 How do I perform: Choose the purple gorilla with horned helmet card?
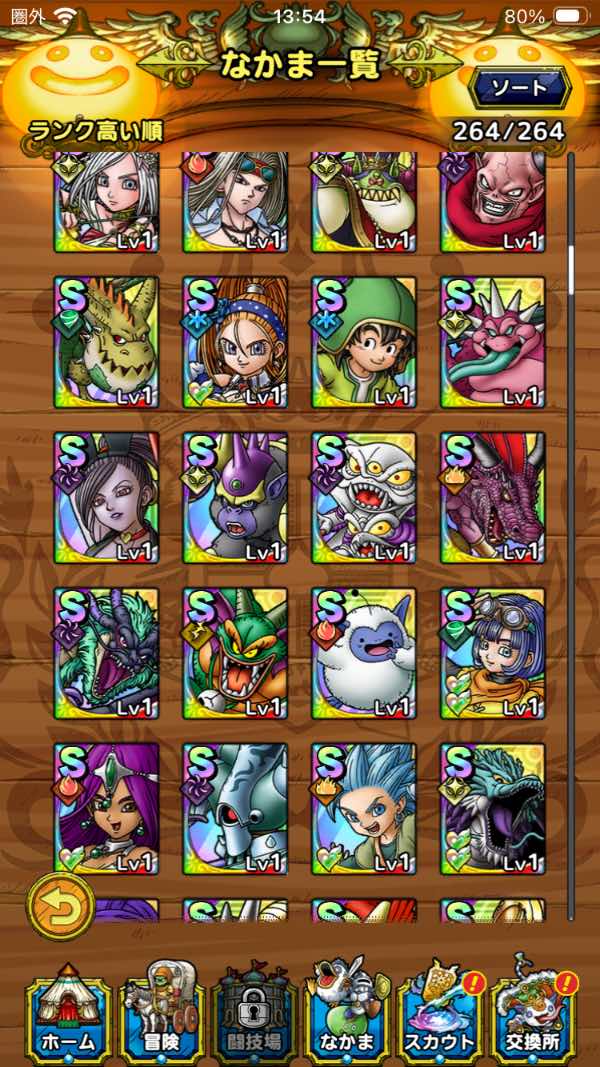[235, 498]
